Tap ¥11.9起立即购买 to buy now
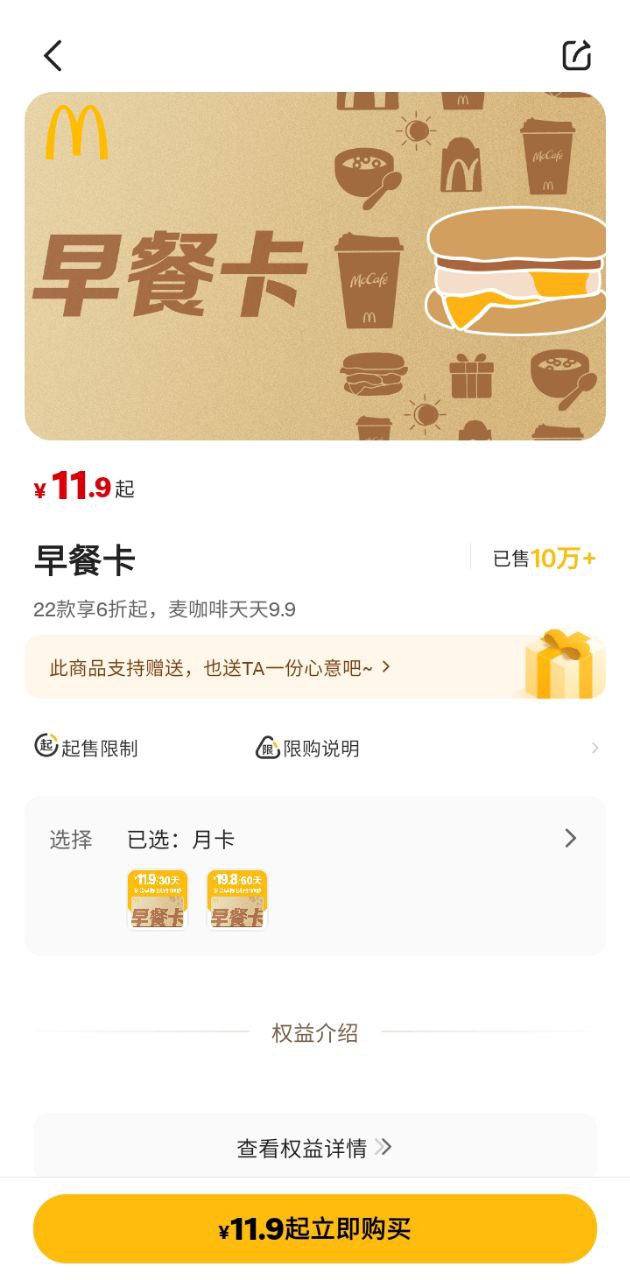630x1280 pixels. click(x=315, y=1229)
